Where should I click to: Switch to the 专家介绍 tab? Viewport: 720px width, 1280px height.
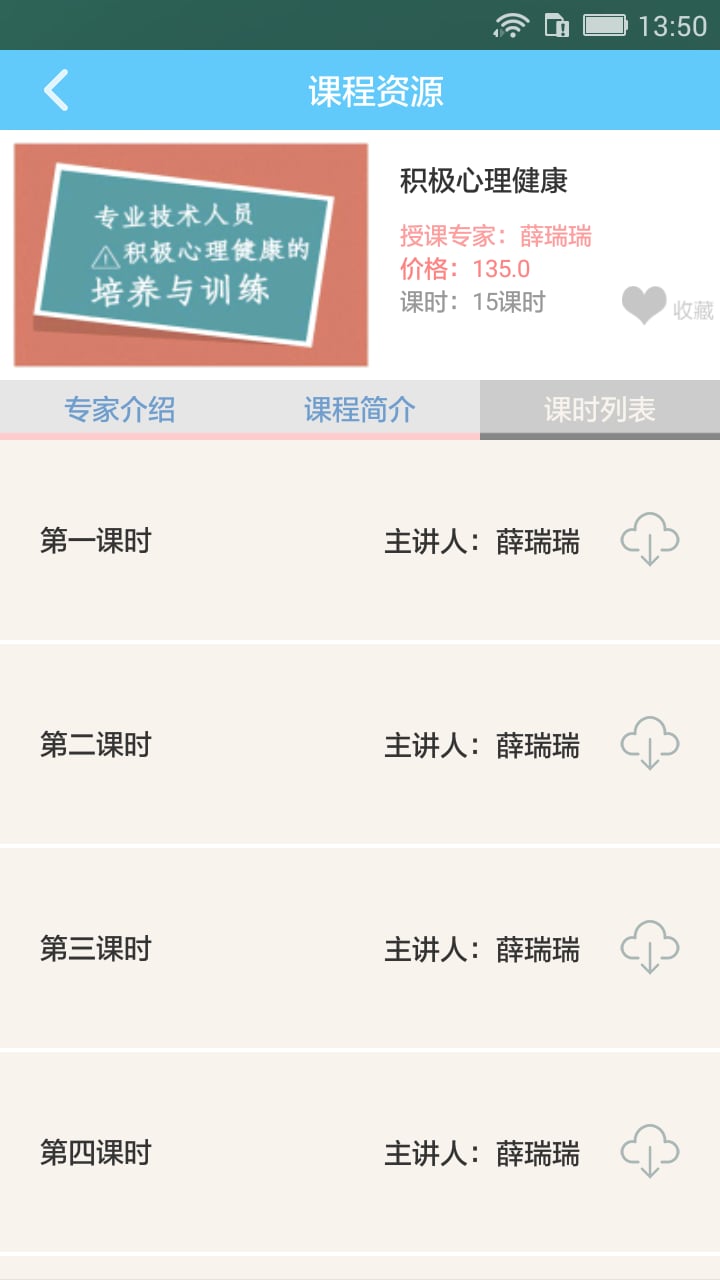(x=120, y=409)
